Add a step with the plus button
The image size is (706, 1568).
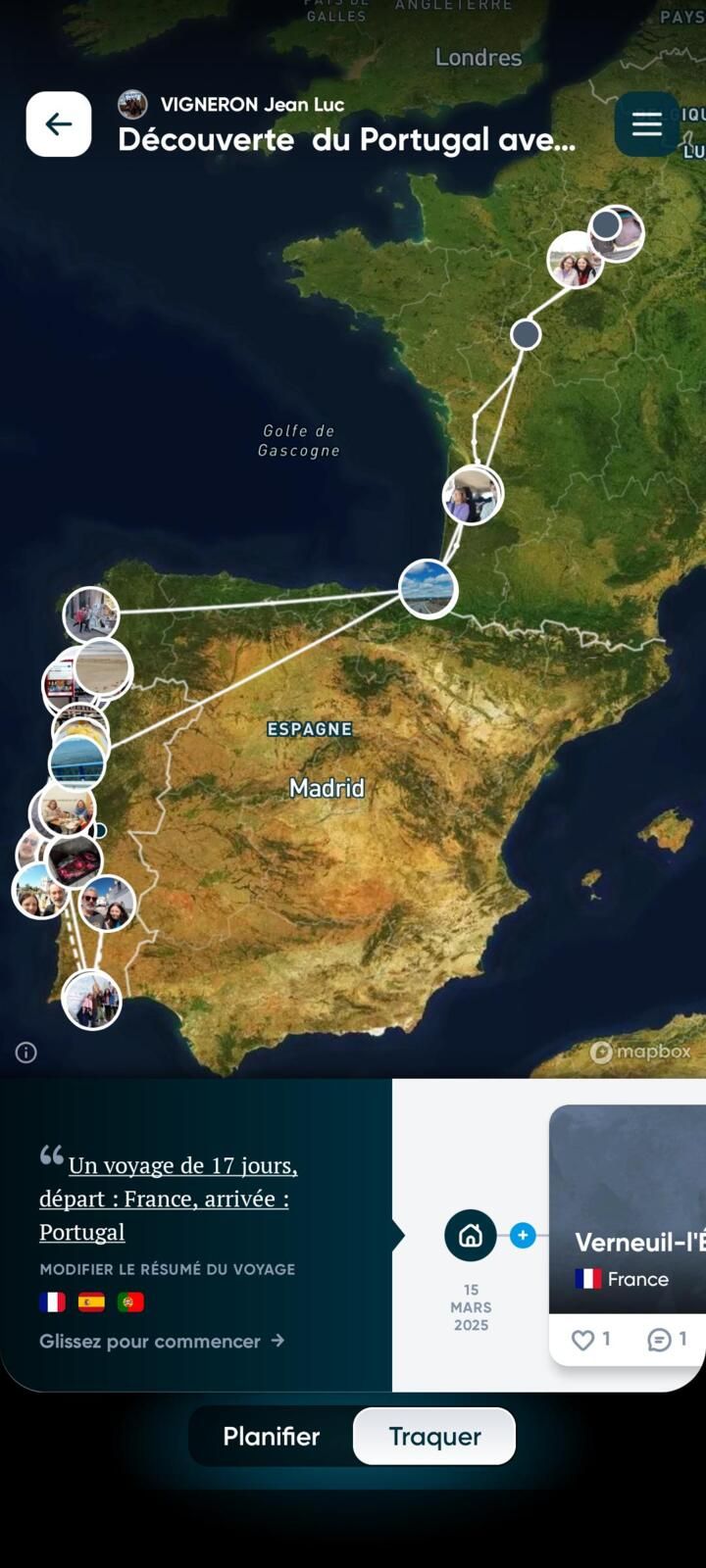pos(523,1236)
